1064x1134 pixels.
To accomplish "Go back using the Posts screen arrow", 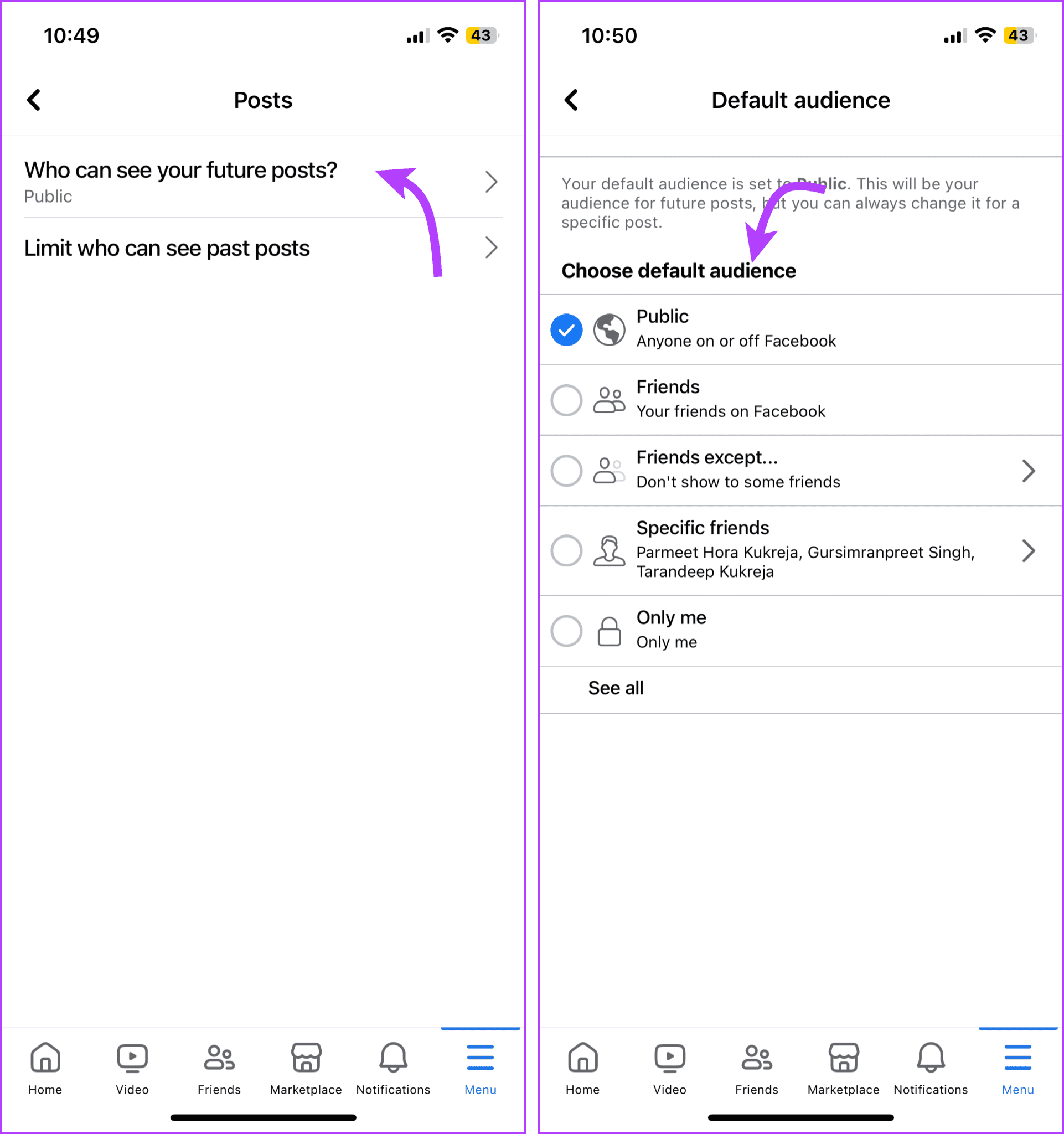I will pos(34,100).
